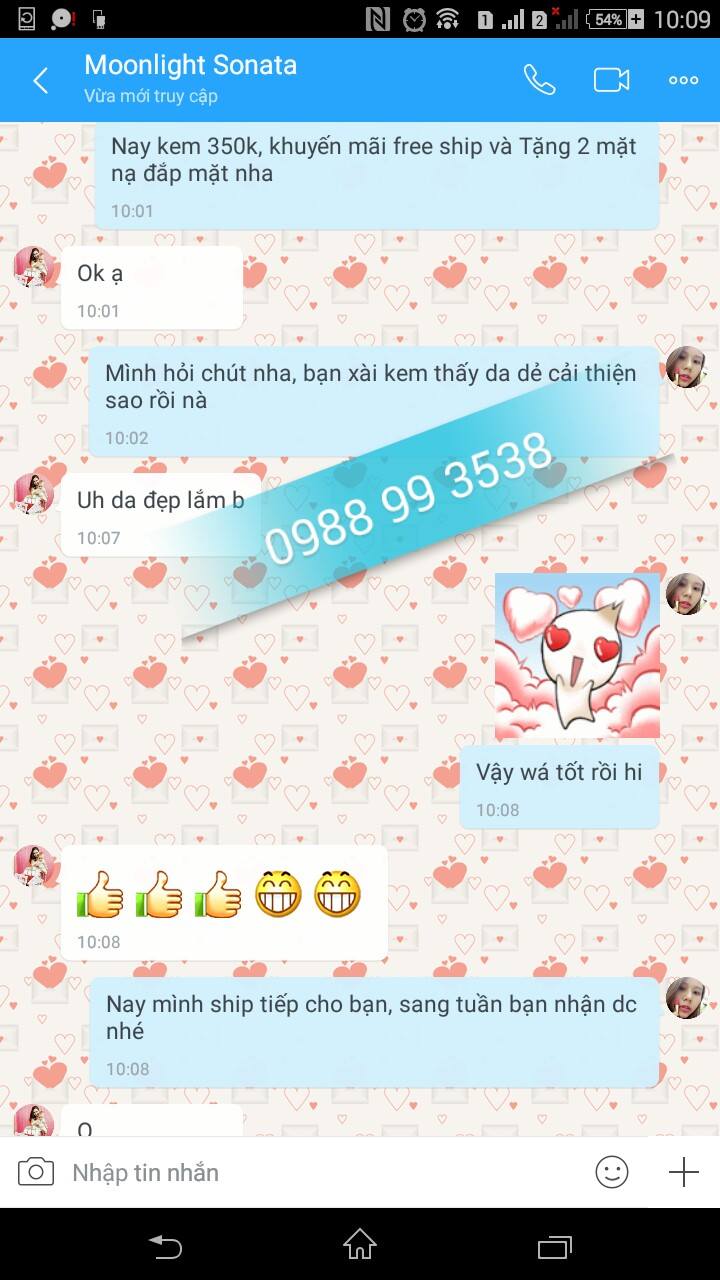Open the emoji and sticker picker

tap(612, 1172)
